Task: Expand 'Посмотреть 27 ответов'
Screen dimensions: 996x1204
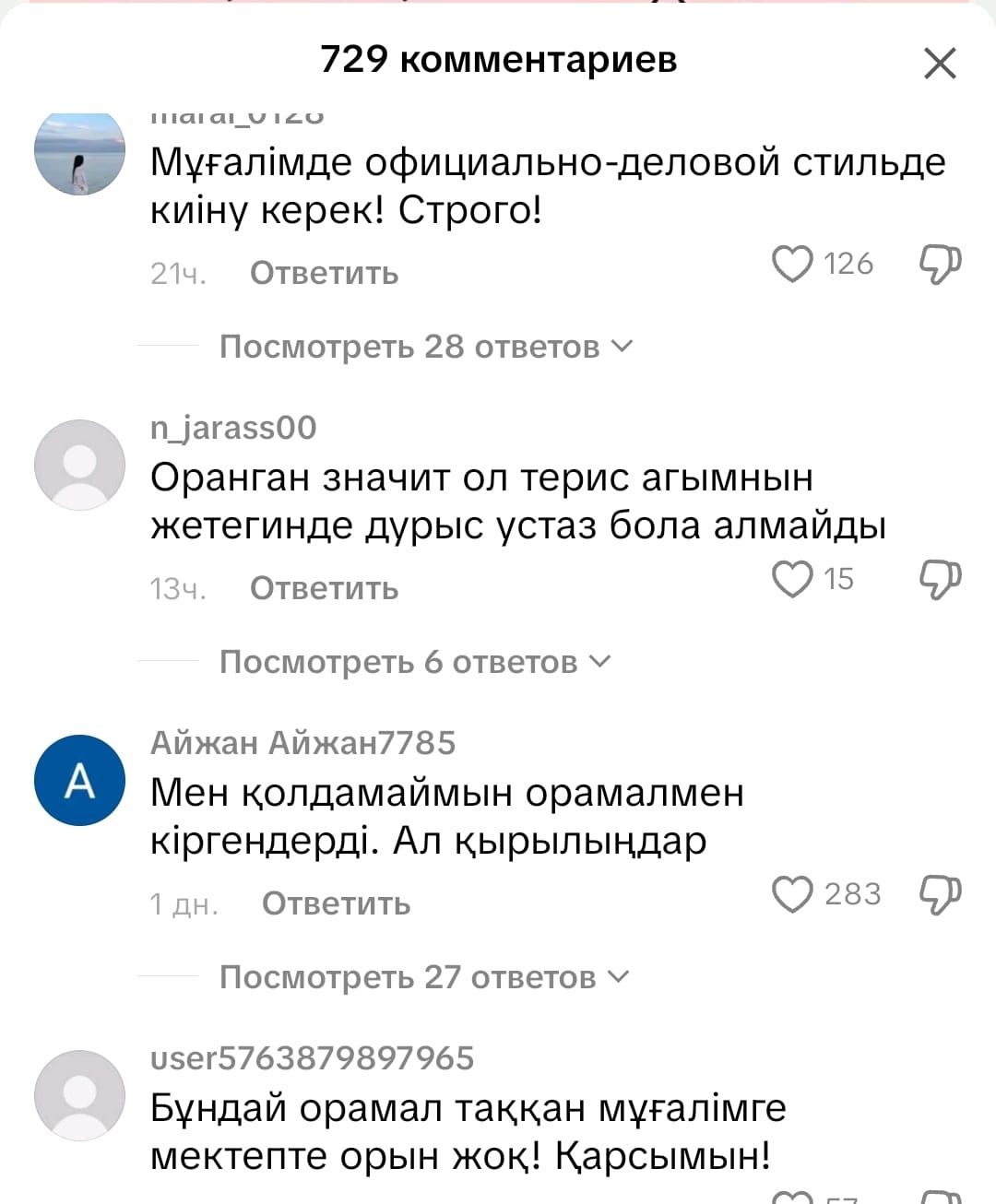Action: pyautogui.click(x=423, y=977)
